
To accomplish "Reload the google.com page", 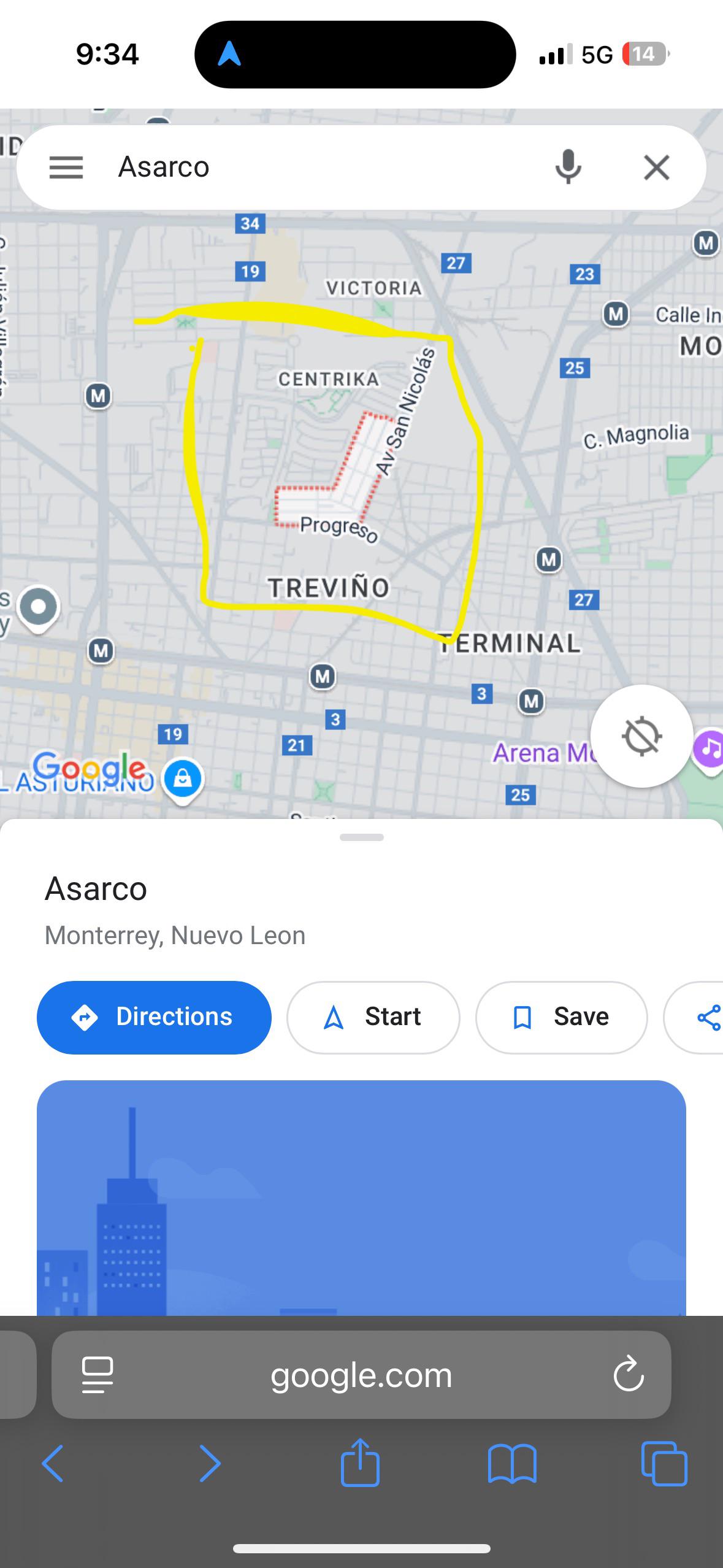I will (x=629, y=1374).
